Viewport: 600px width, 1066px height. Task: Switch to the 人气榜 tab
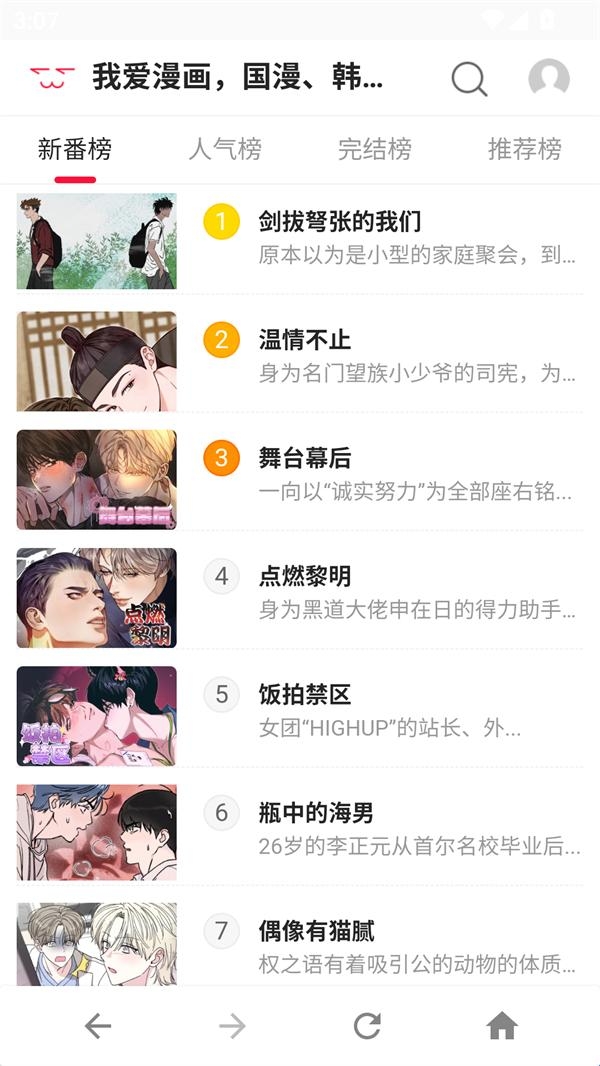pyautogui.click(x=225, y=150)
